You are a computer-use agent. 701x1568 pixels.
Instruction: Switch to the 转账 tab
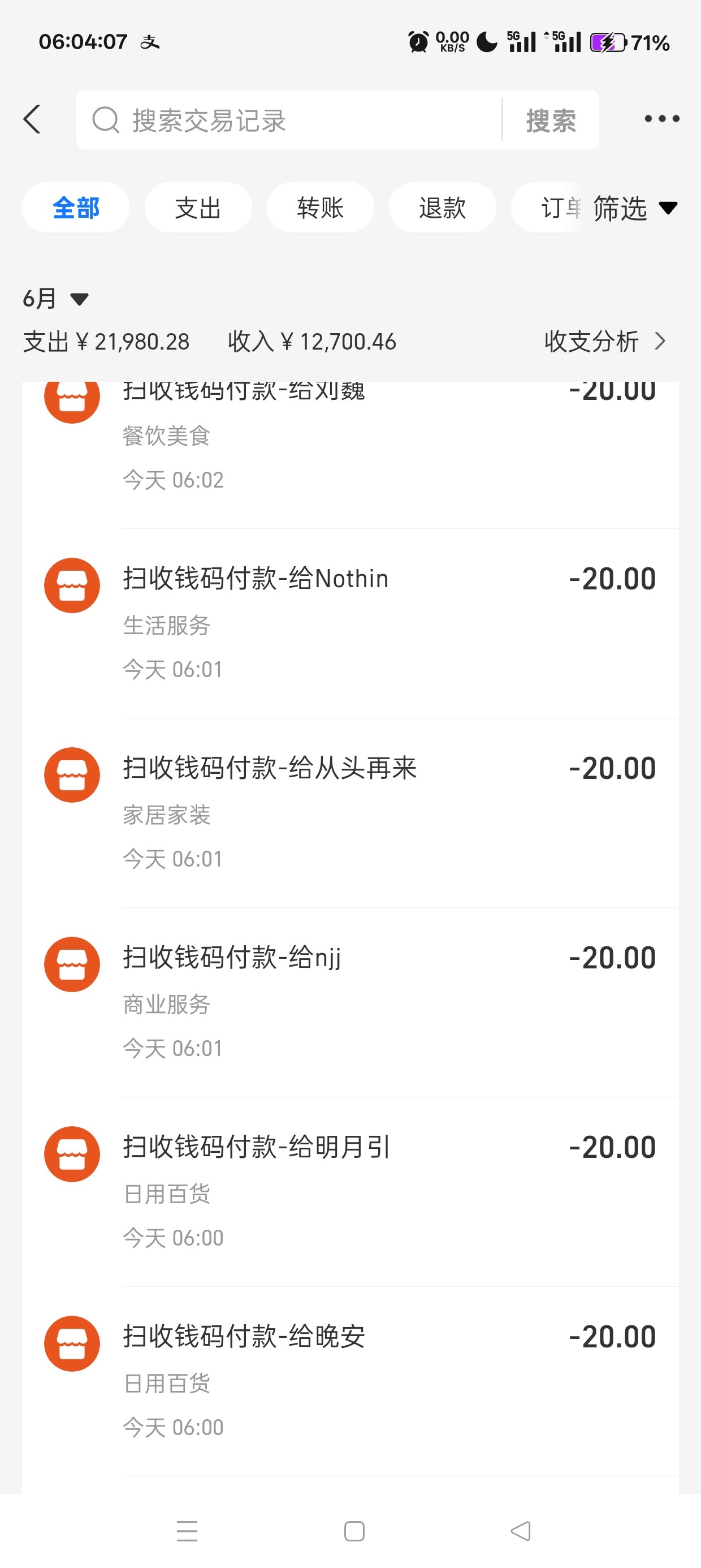point(320,208)
